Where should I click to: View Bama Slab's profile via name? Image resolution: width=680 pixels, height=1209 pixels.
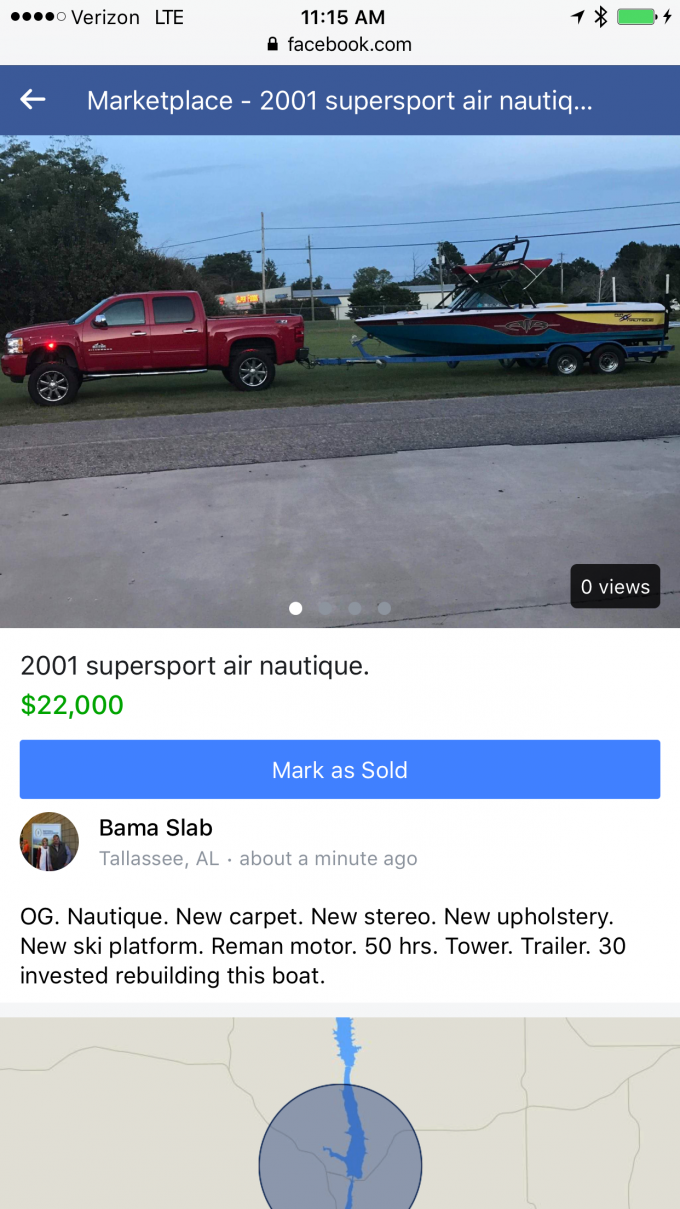[156, 828]
